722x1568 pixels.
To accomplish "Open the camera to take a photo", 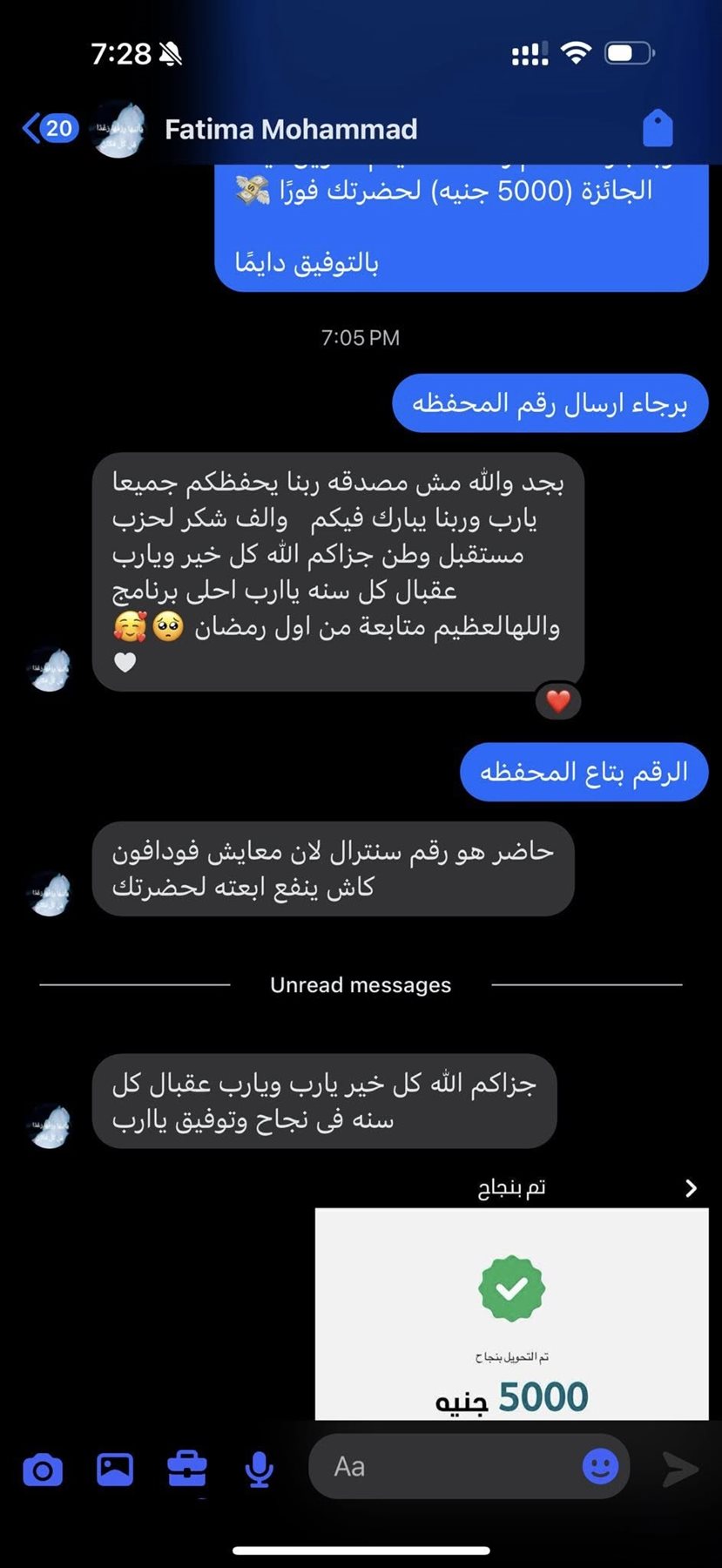I will (43, 1470).
